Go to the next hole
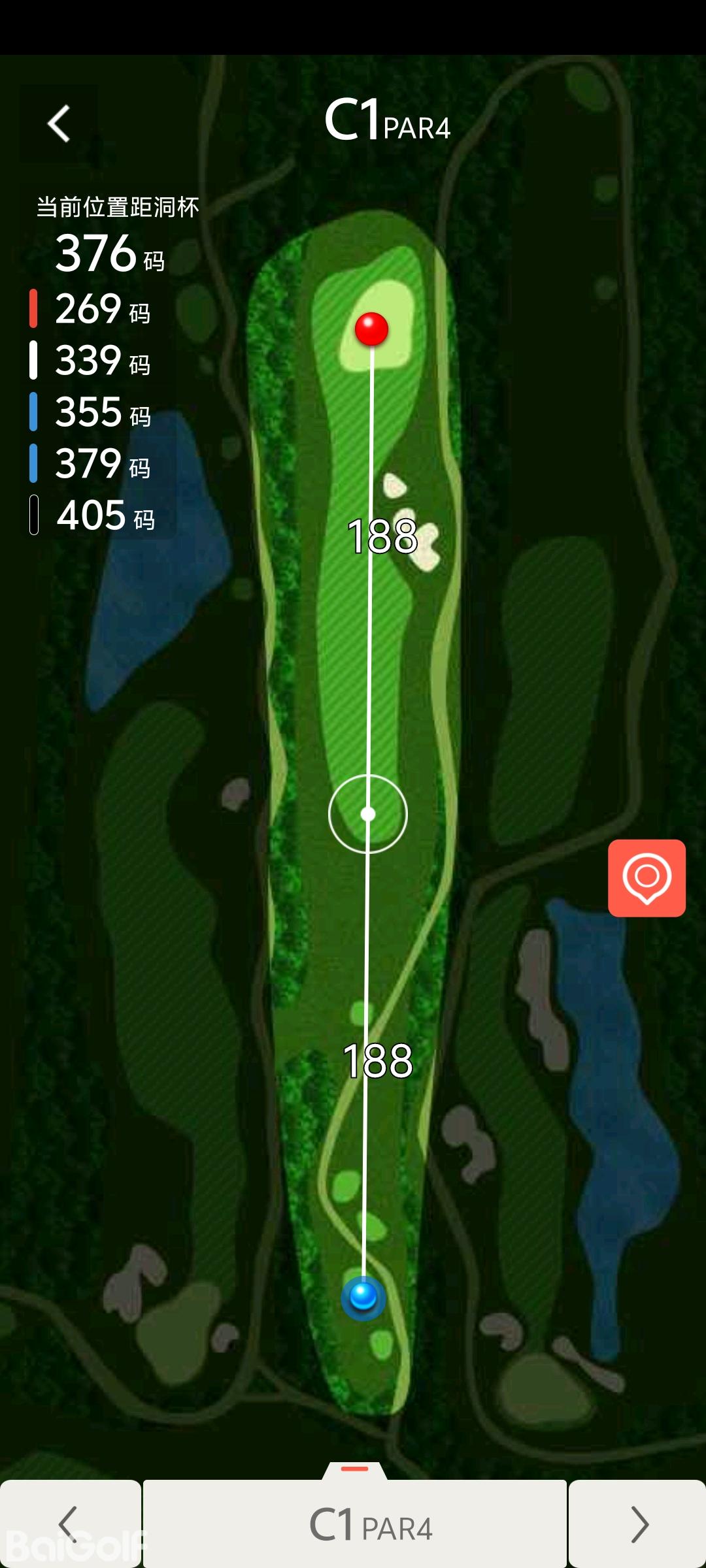This screenshot has width=706, height=1568. point(637,1524)
